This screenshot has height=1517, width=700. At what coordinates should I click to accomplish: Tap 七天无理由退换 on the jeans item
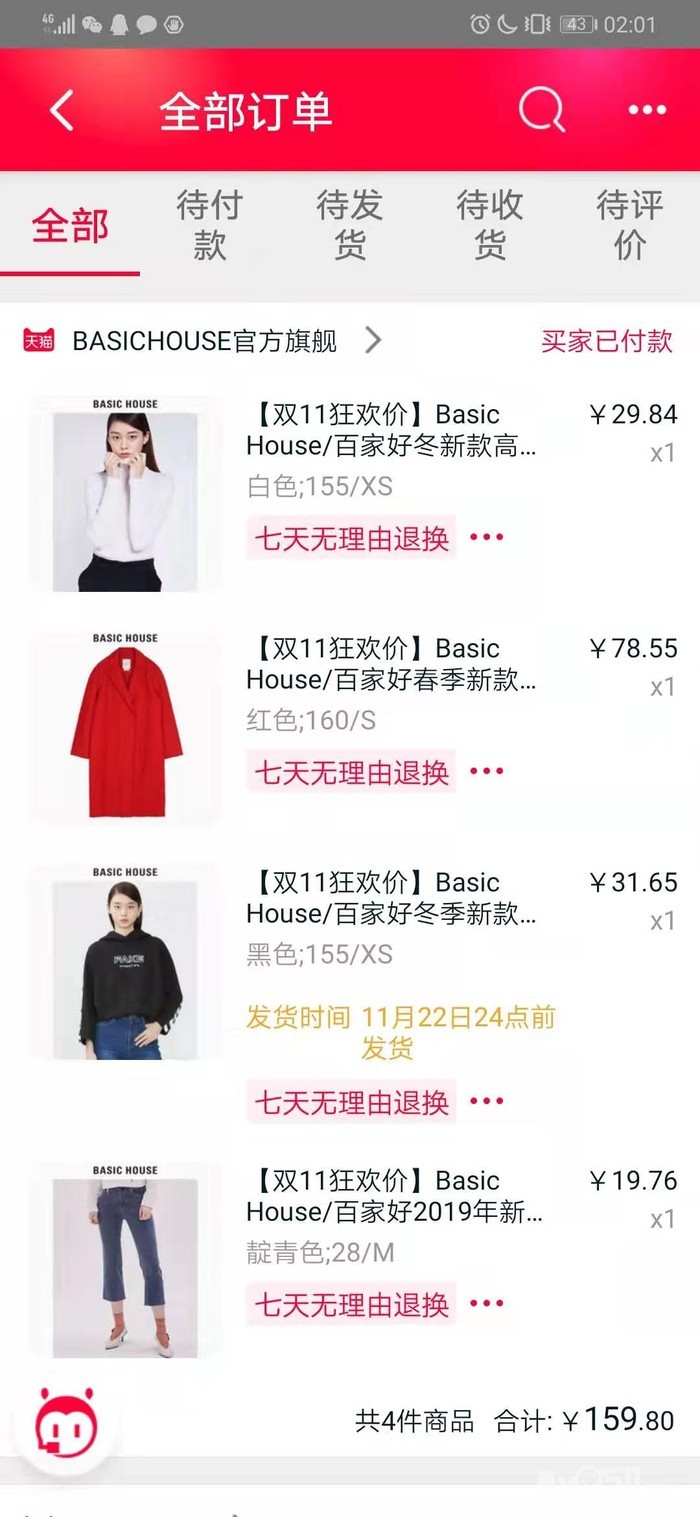[351, 1304]
